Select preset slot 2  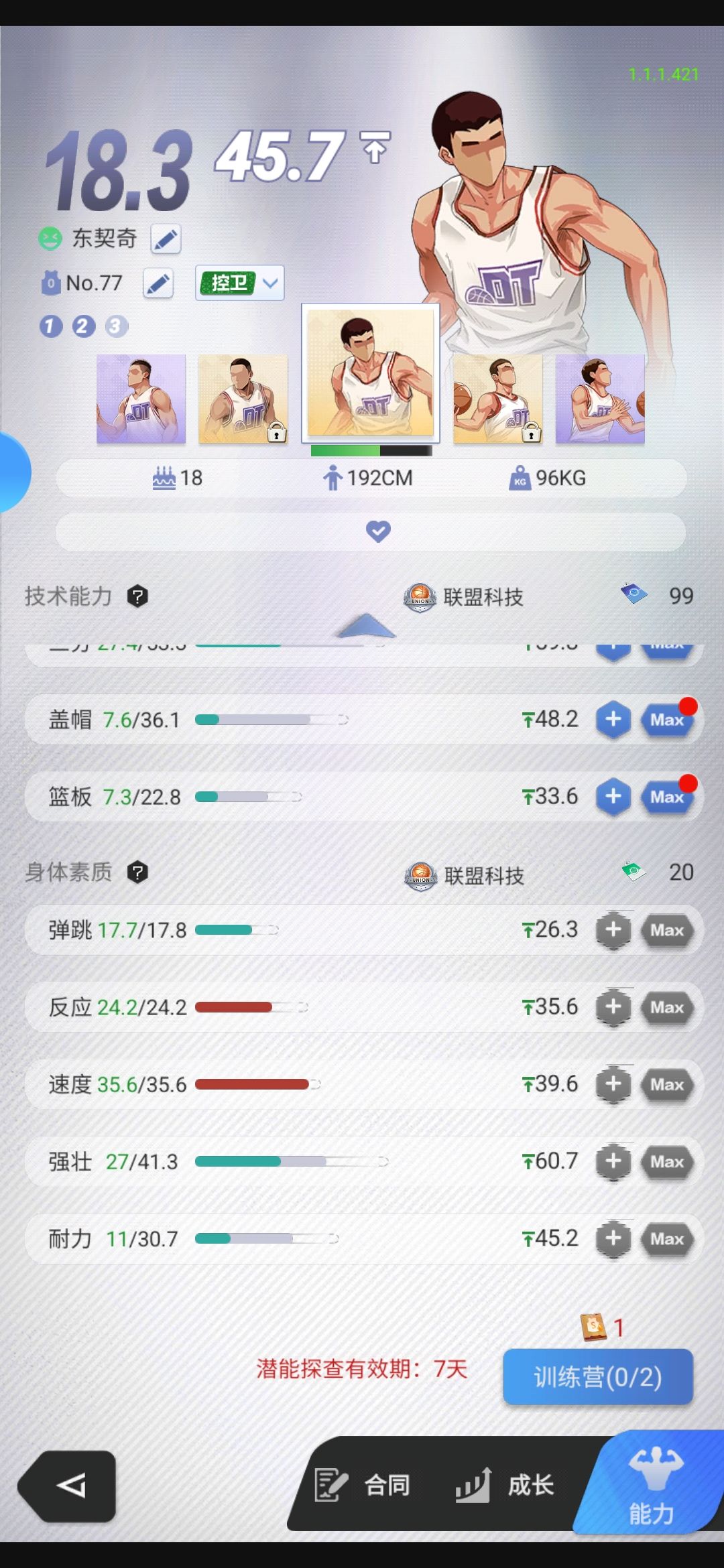[83, 326]
